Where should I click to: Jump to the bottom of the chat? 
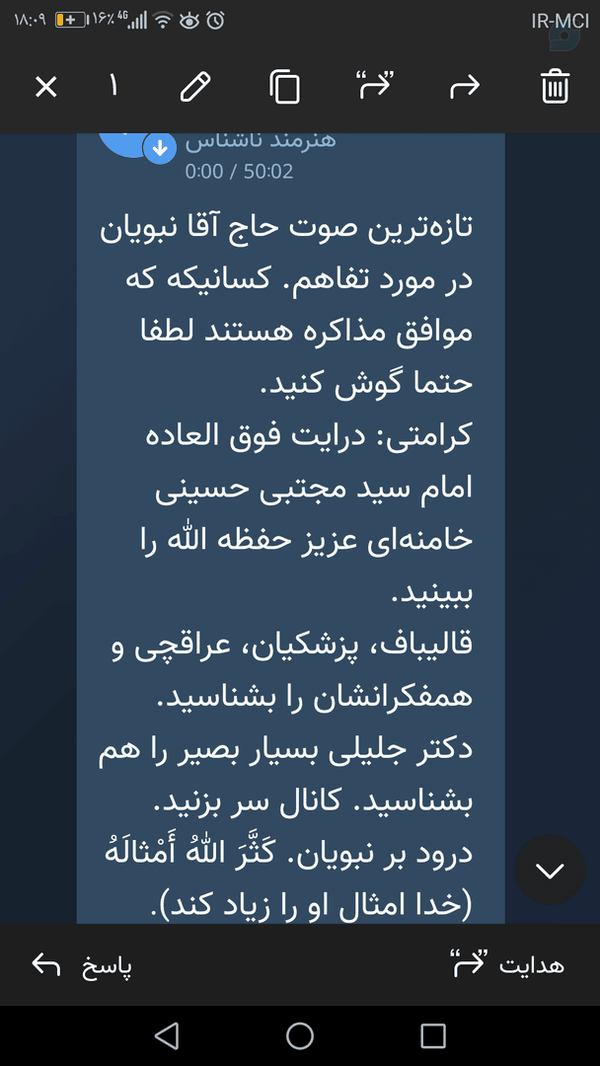click(x=550, y=870)
